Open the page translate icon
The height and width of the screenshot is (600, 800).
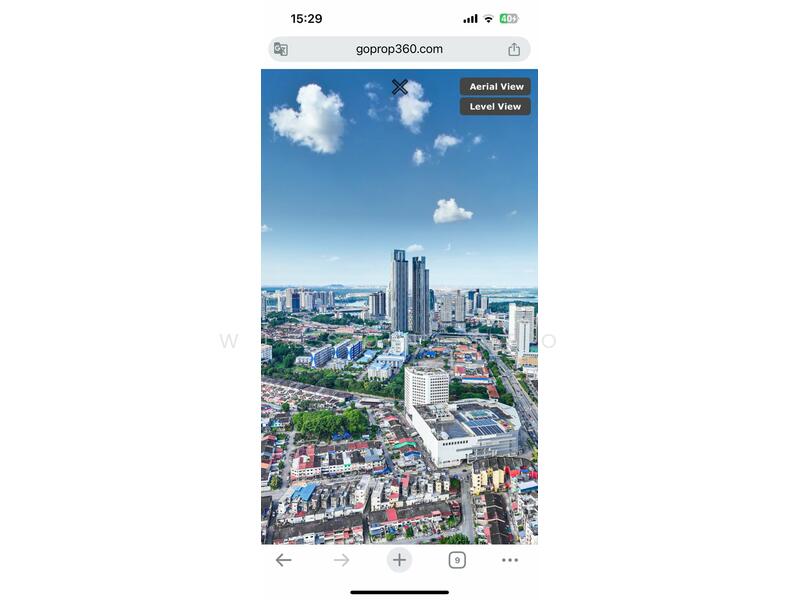[281, 49]
